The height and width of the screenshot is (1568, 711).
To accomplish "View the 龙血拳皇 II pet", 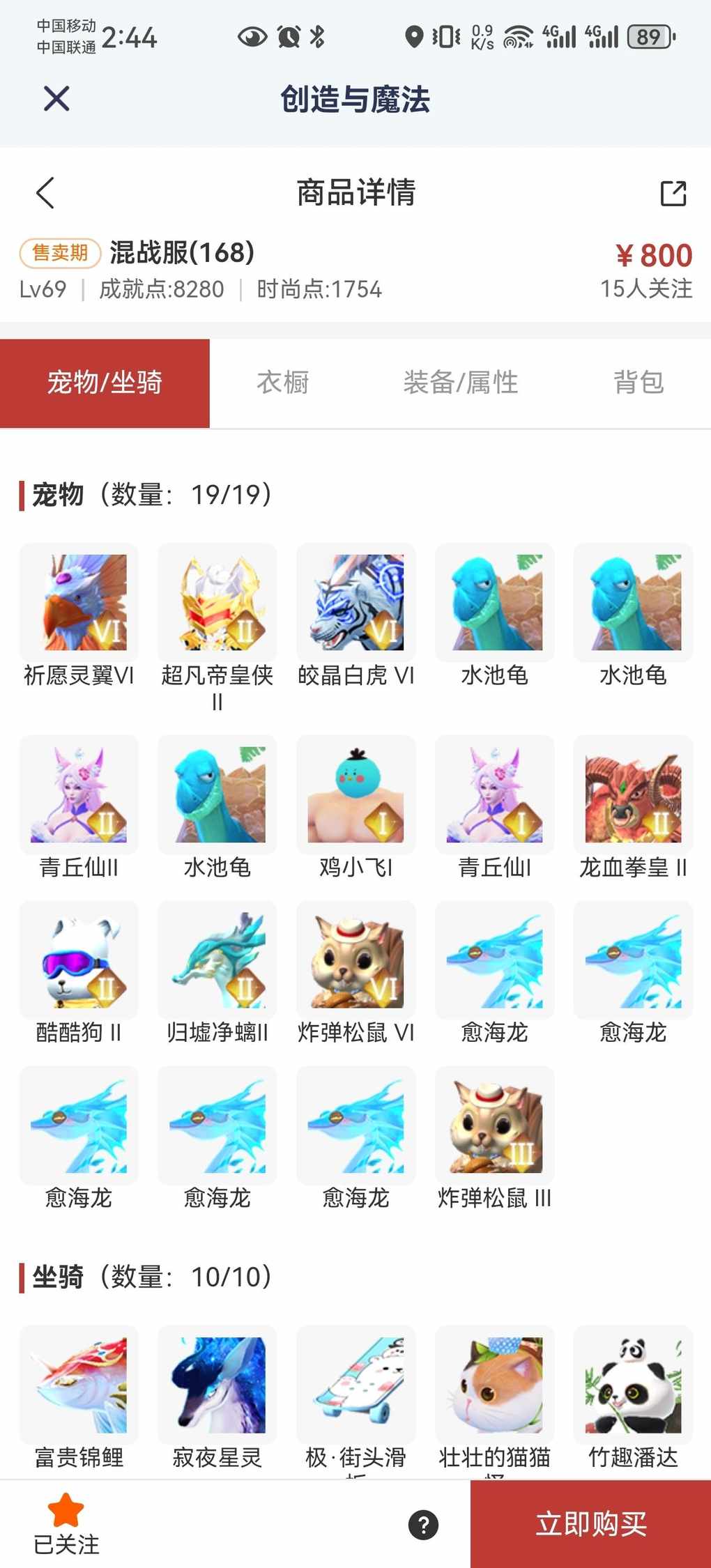I will pyautogui.click(x=633, y=795).
